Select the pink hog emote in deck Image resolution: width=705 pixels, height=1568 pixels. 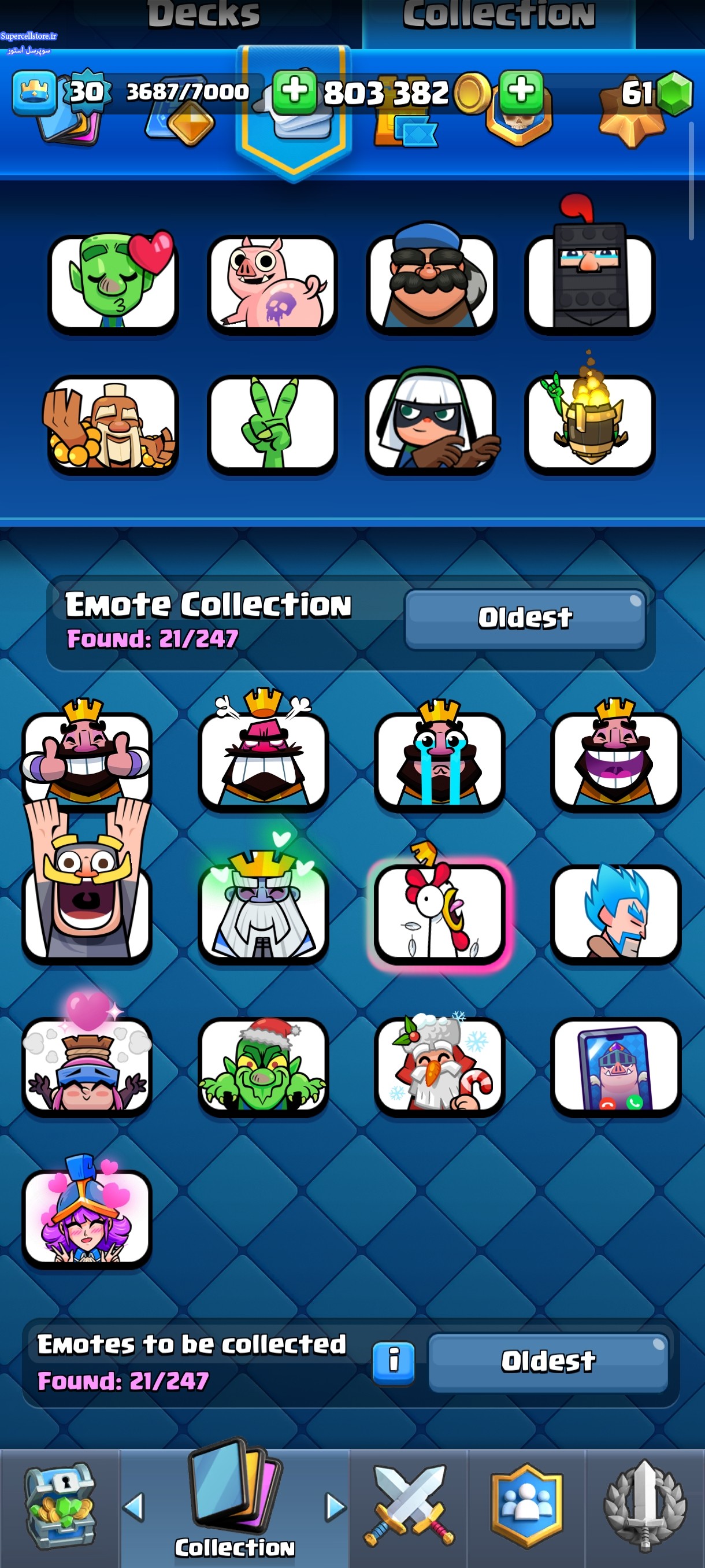[272, 284]
